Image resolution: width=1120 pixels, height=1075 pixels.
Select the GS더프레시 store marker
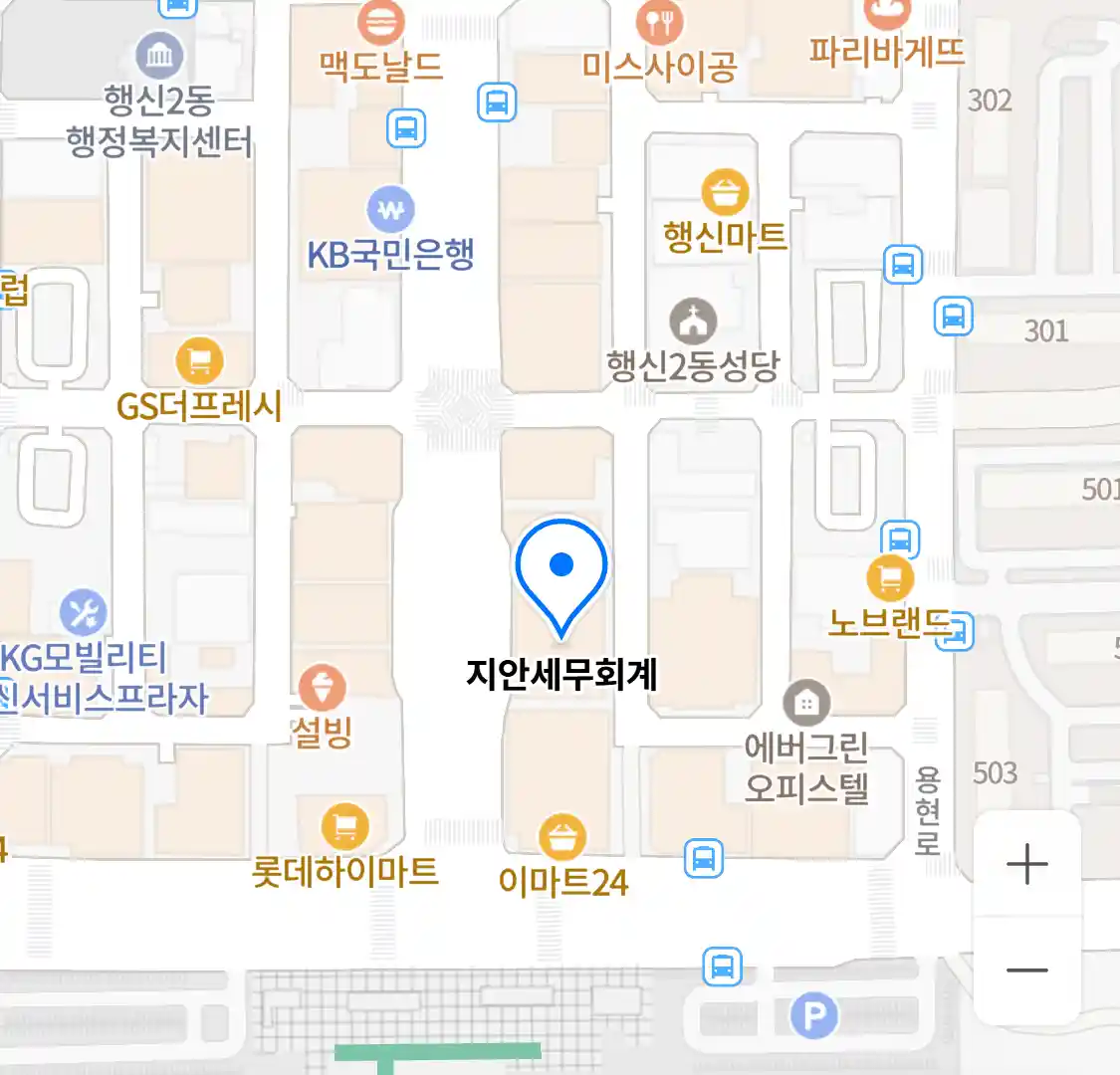199,360
